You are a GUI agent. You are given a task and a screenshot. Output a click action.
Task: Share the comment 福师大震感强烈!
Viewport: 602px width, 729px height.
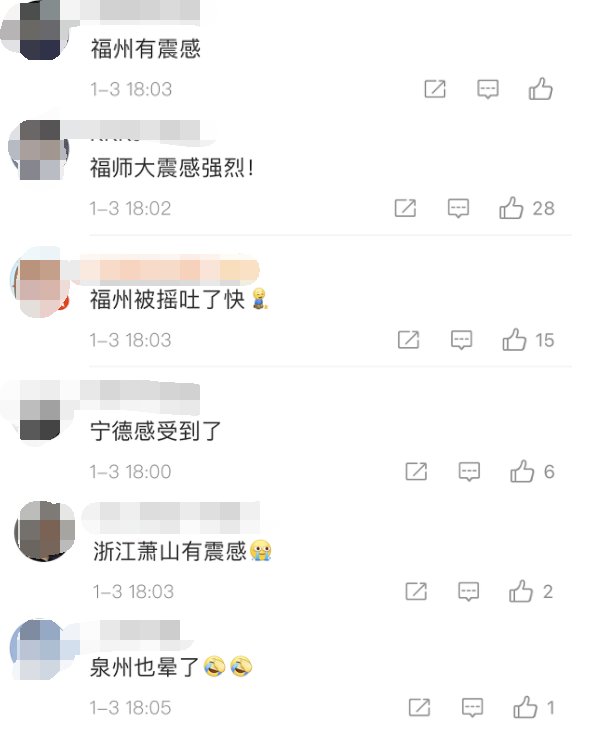[x=405, y=208]
